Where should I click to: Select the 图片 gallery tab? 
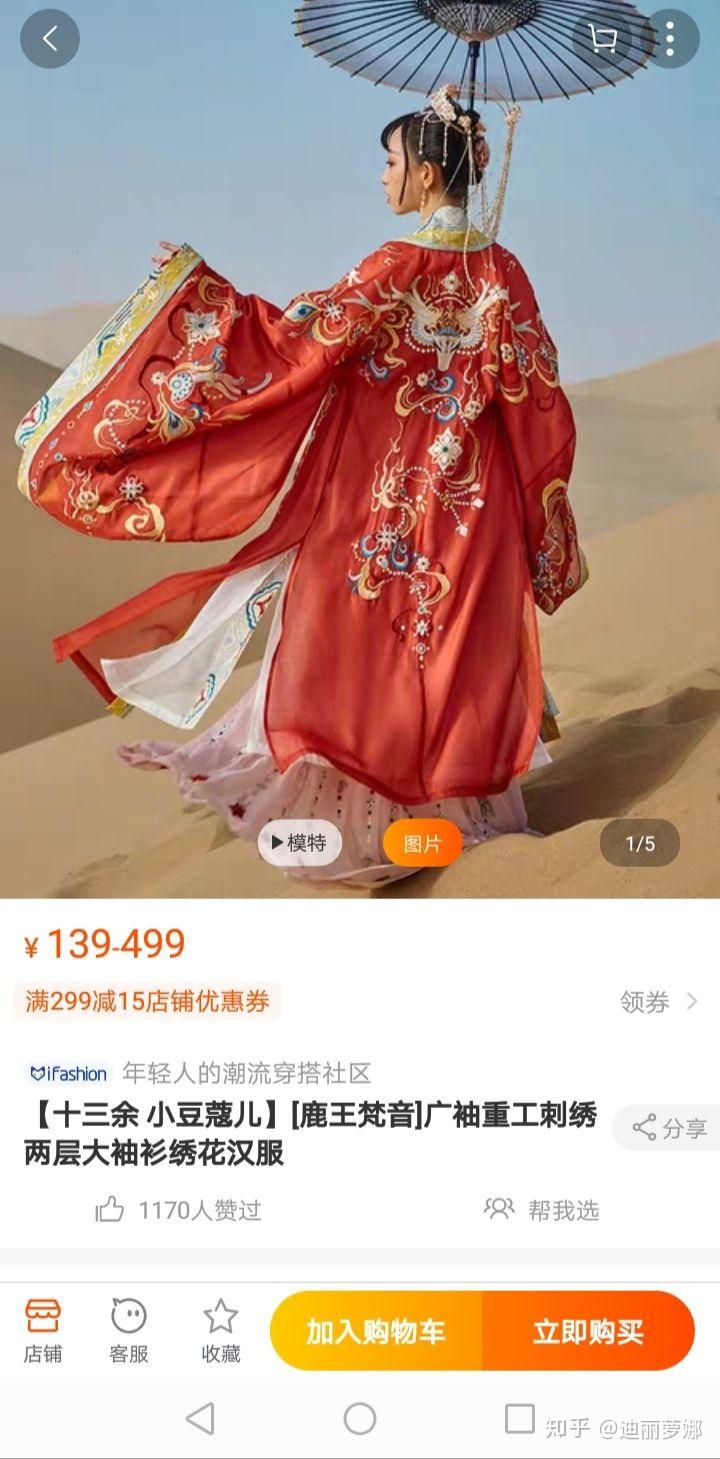point(422,843)
